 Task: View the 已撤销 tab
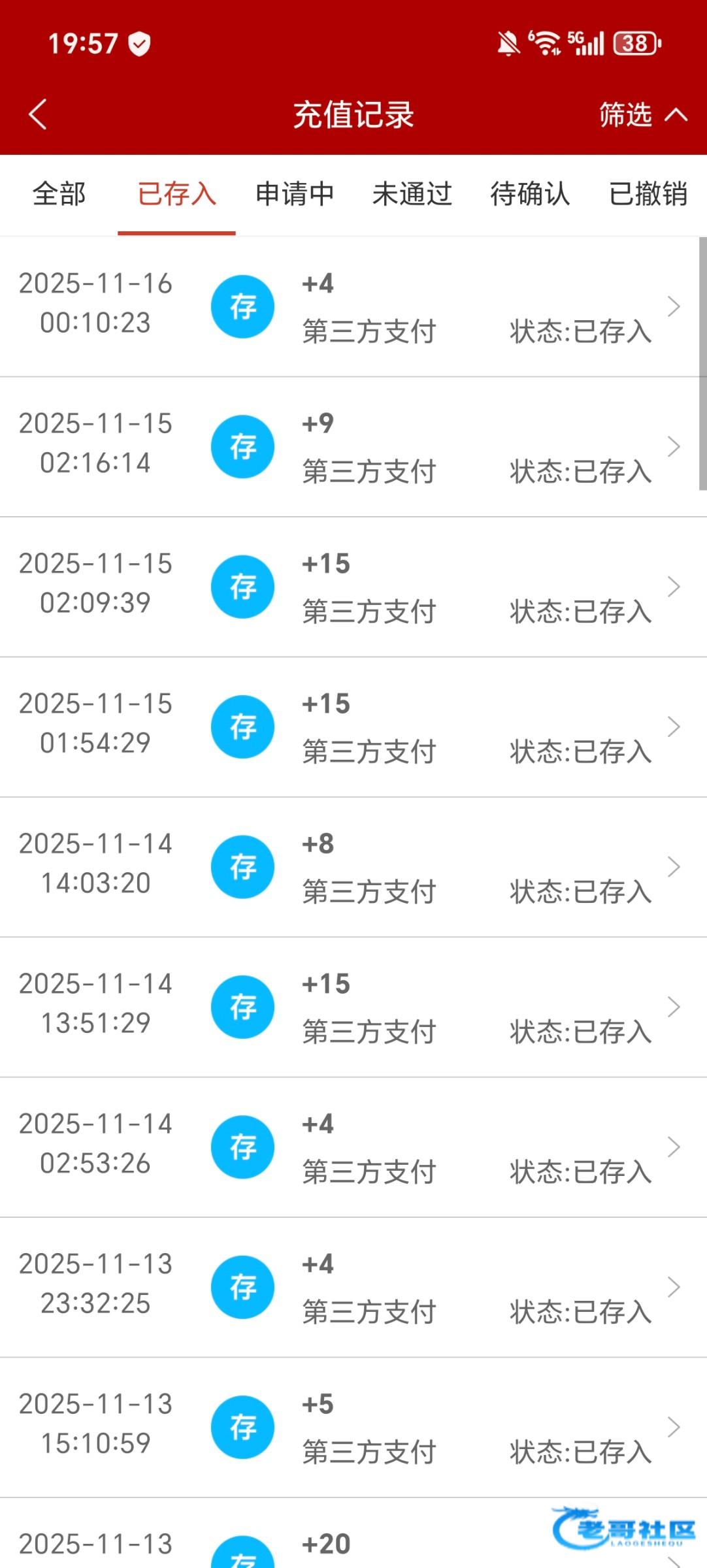pyautogui.click(x=648, y=195)
